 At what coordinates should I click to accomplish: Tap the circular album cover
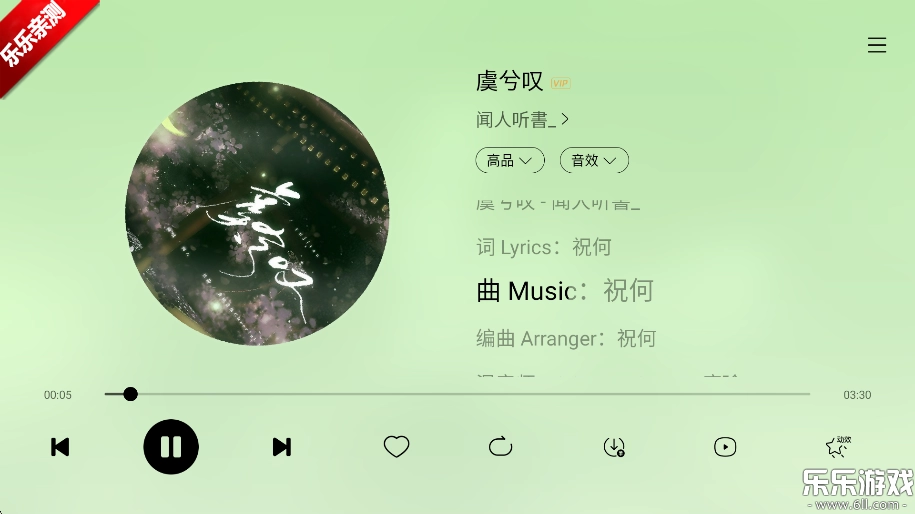click(257, 214)
